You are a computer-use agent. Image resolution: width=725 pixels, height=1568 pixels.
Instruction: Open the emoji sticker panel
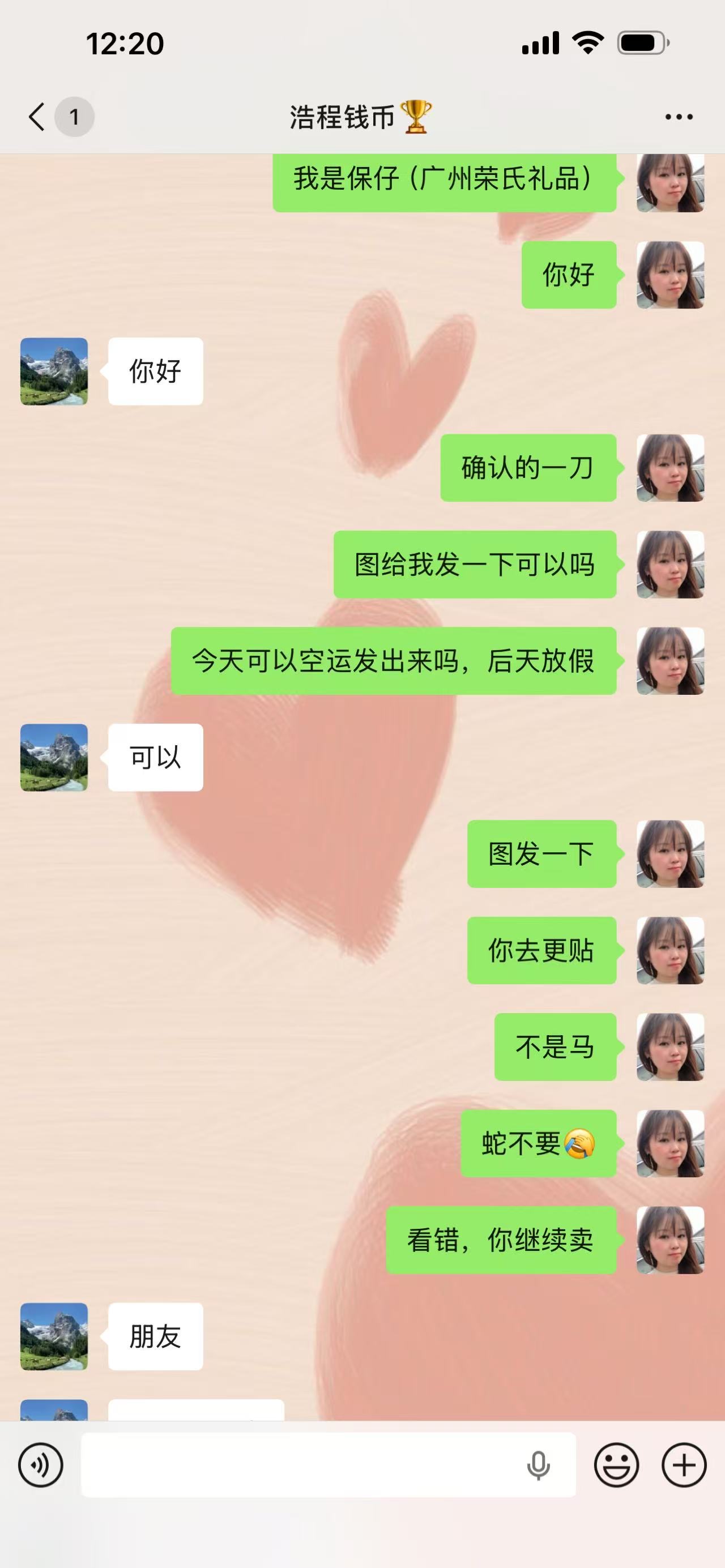click(x=616, y=1465)
